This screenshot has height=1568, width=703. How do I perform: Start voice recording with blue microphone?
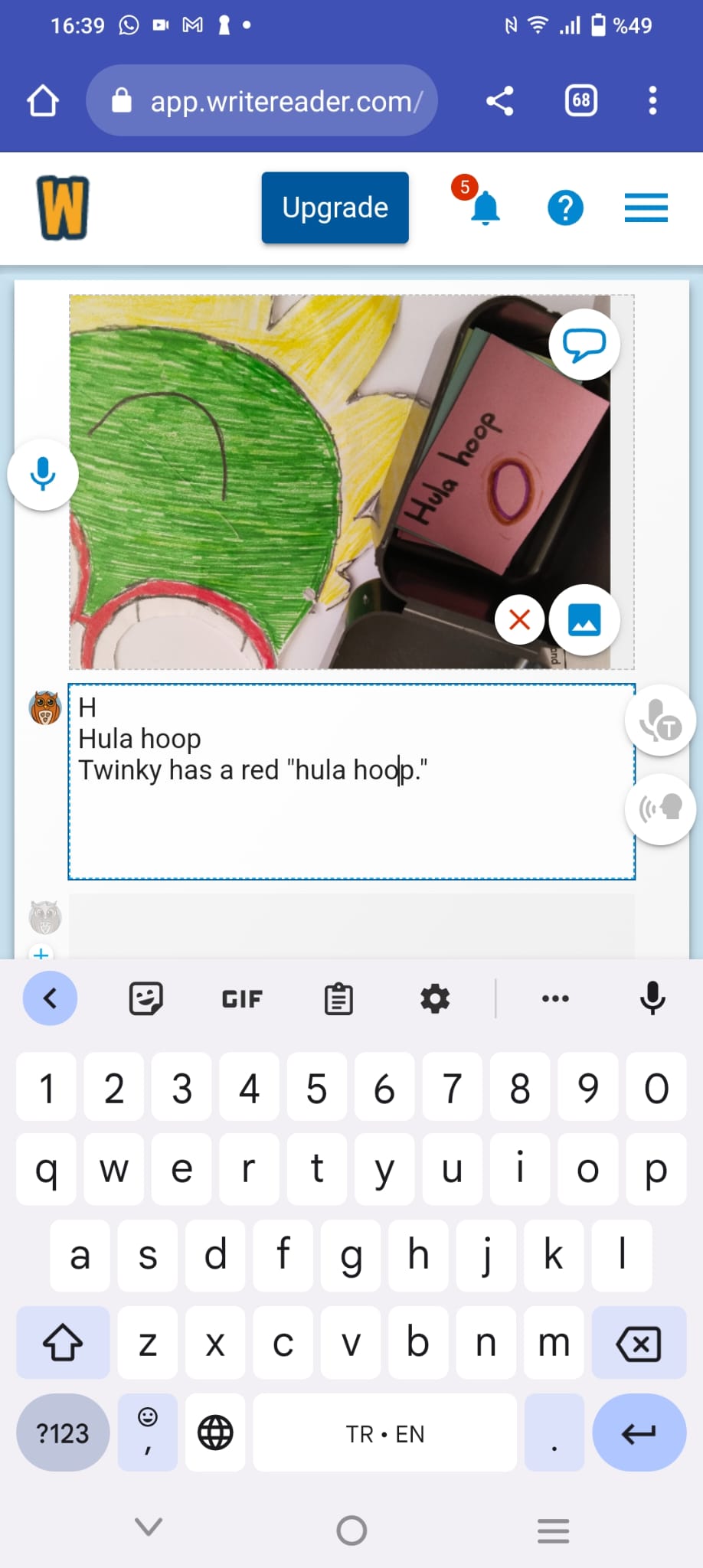coord(43,474)
